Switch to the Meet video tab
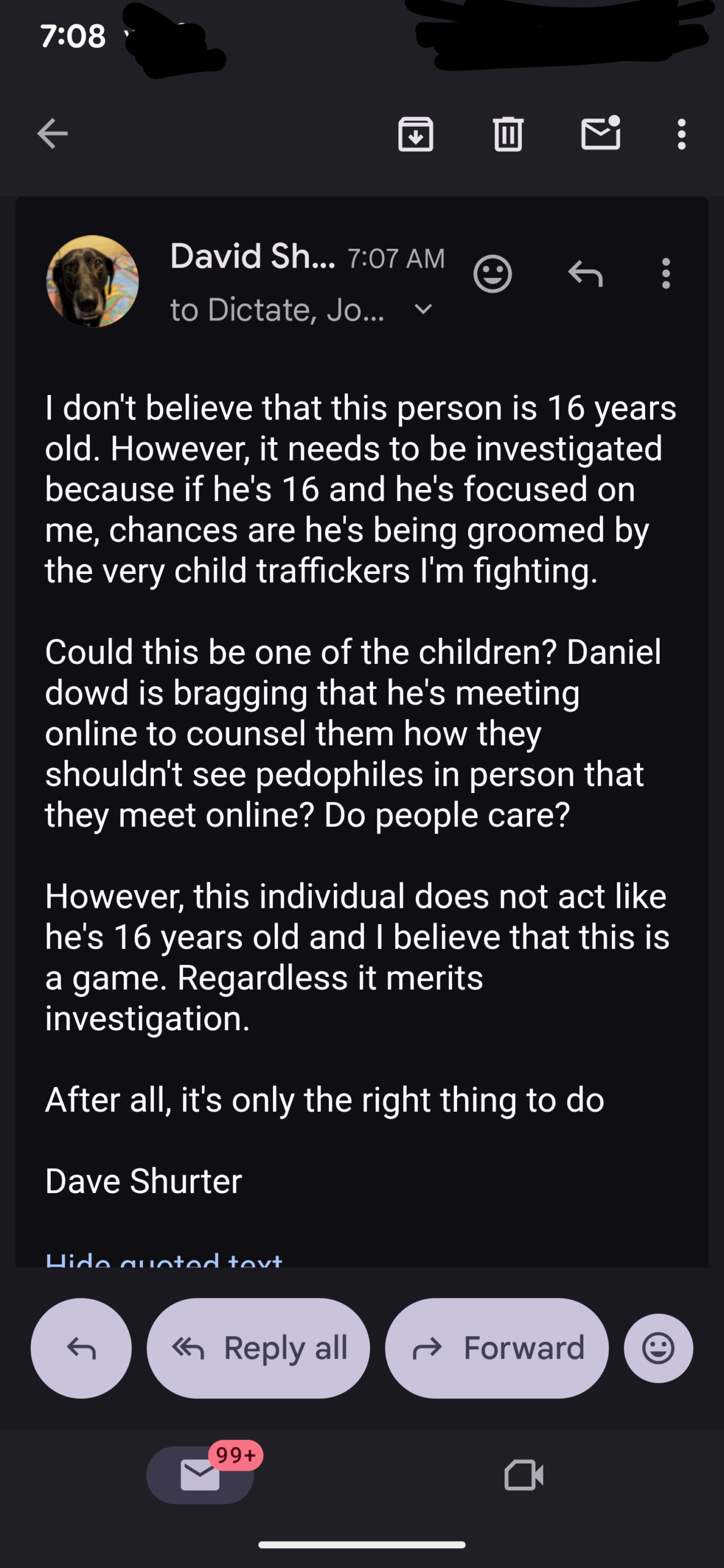Viewport: 724px width, 1568px height. tap(524, 1474)
